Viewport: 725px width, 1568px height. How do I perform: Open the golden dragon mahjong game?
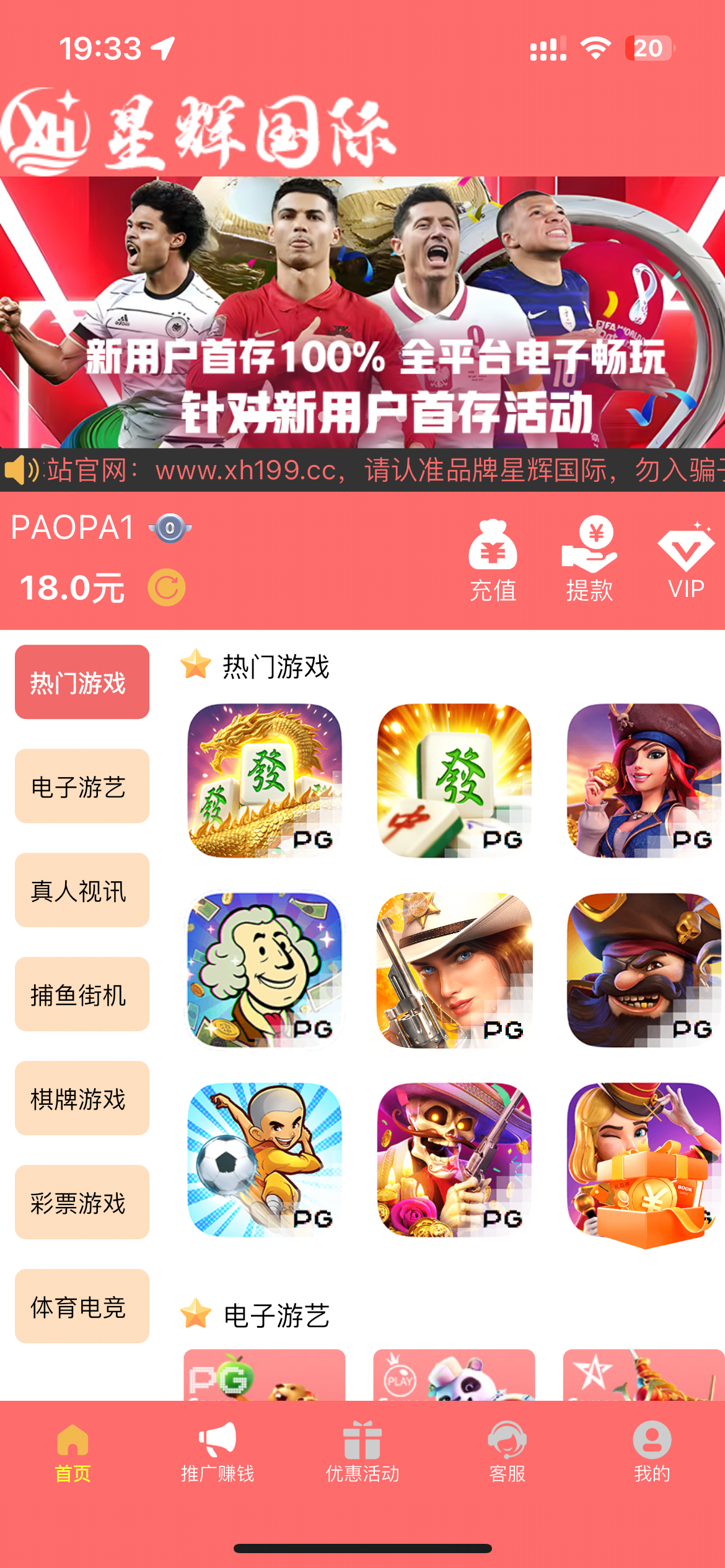265,780
